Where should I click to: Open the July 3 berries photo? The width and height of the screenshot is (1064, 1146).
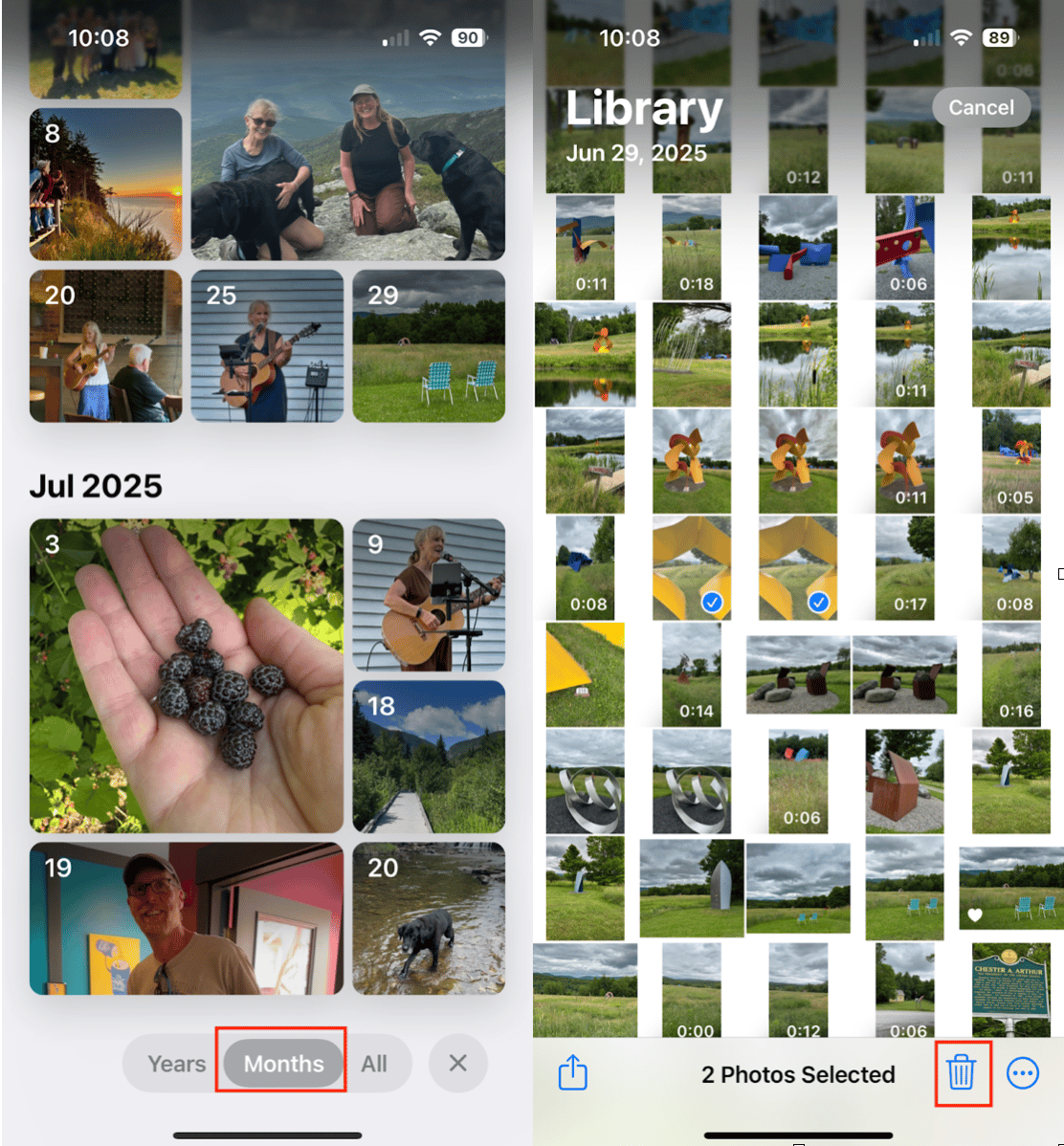tap(186, 675)
